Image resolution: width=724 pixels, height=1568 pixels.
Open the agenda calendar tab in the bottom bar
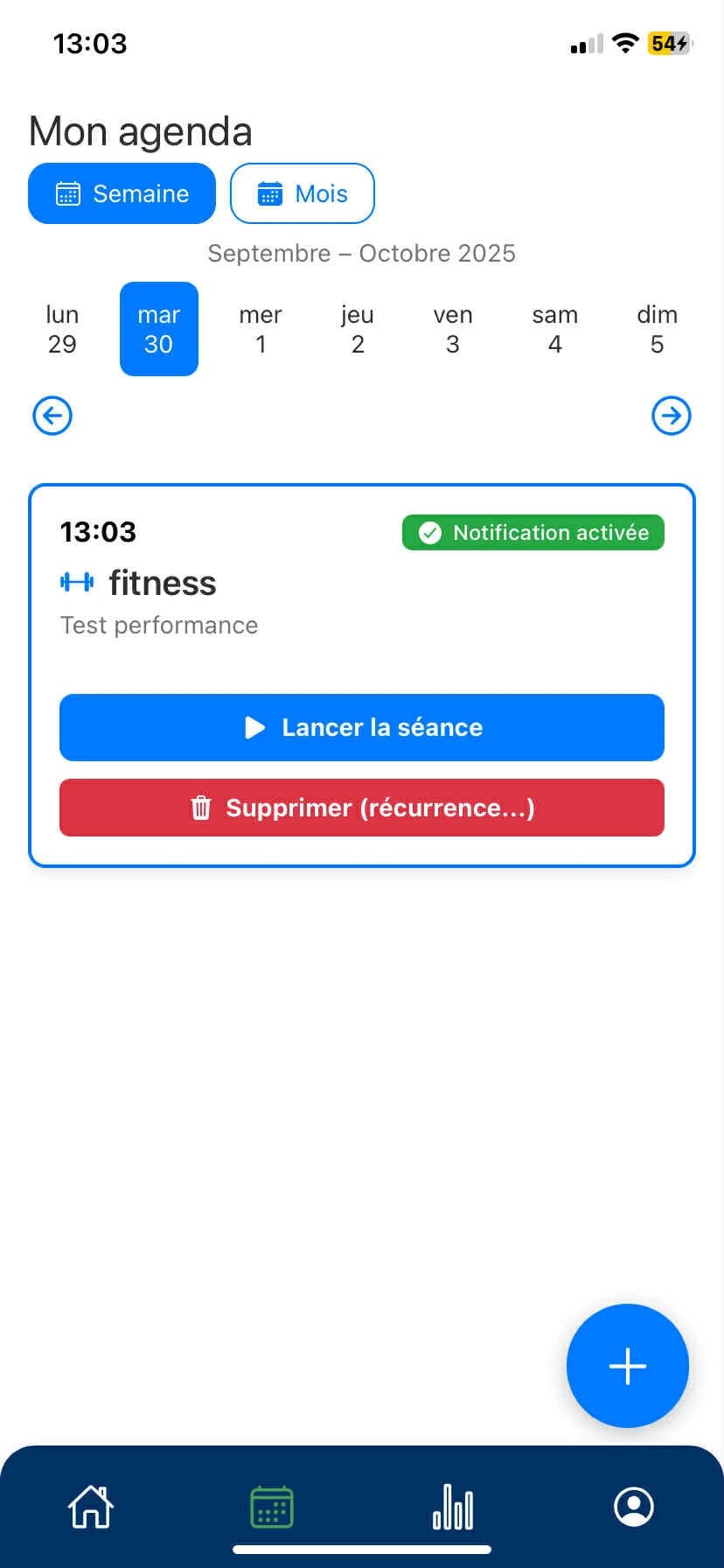coord(272,1507)
